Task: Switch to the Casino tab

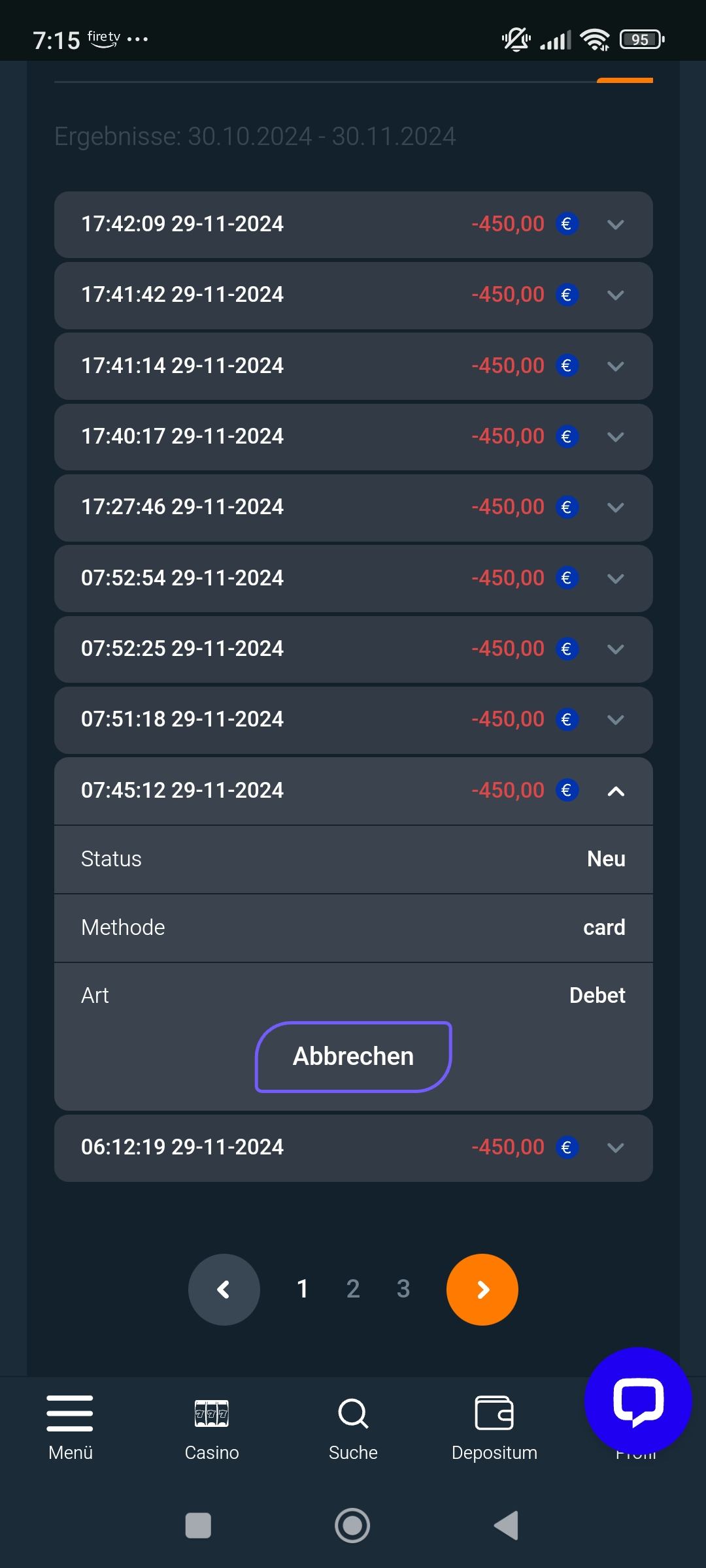Action: tap(212, 1427)
